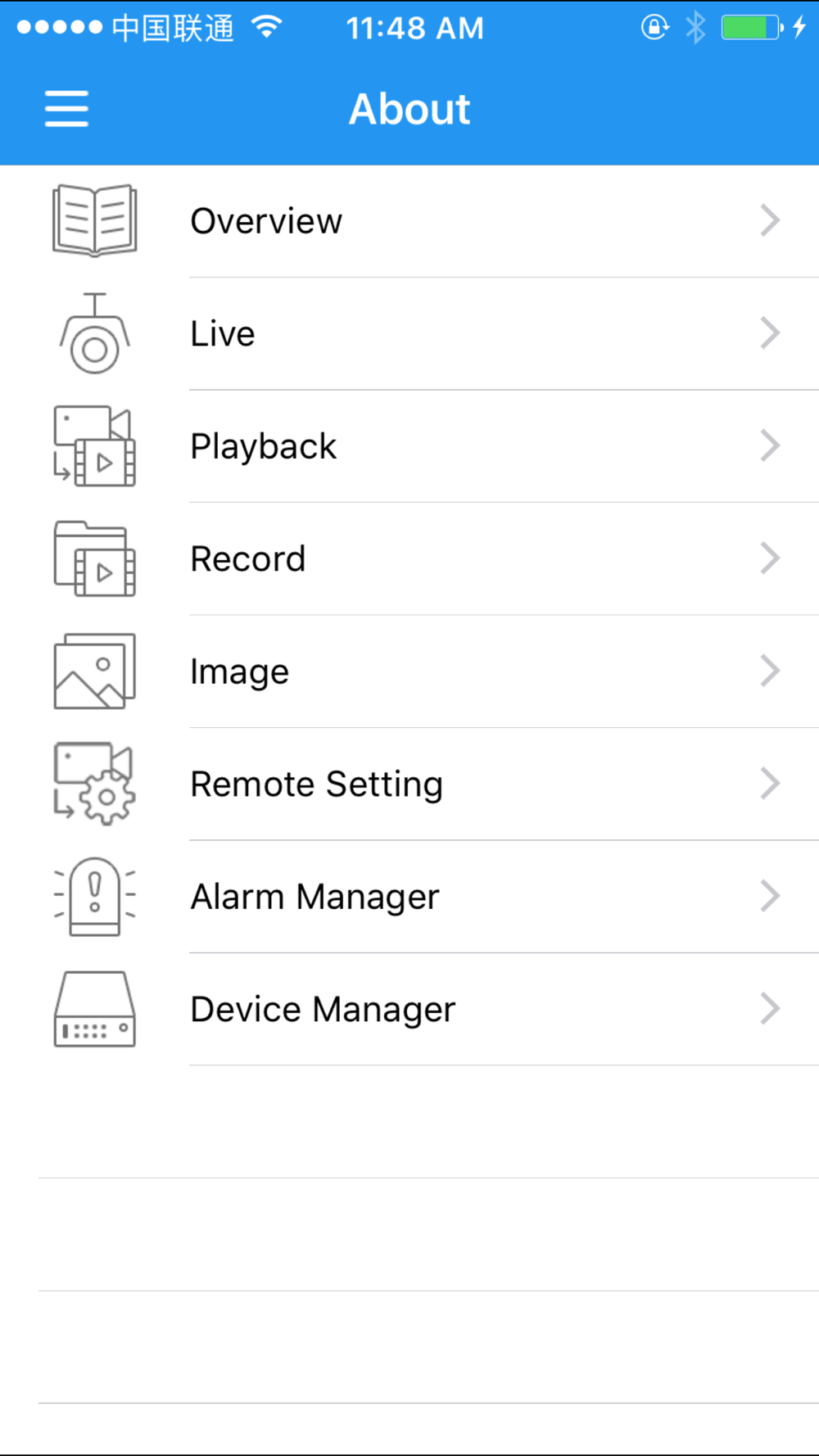Tap the Record row
819x1456 pixels.
tap(409, 559)
